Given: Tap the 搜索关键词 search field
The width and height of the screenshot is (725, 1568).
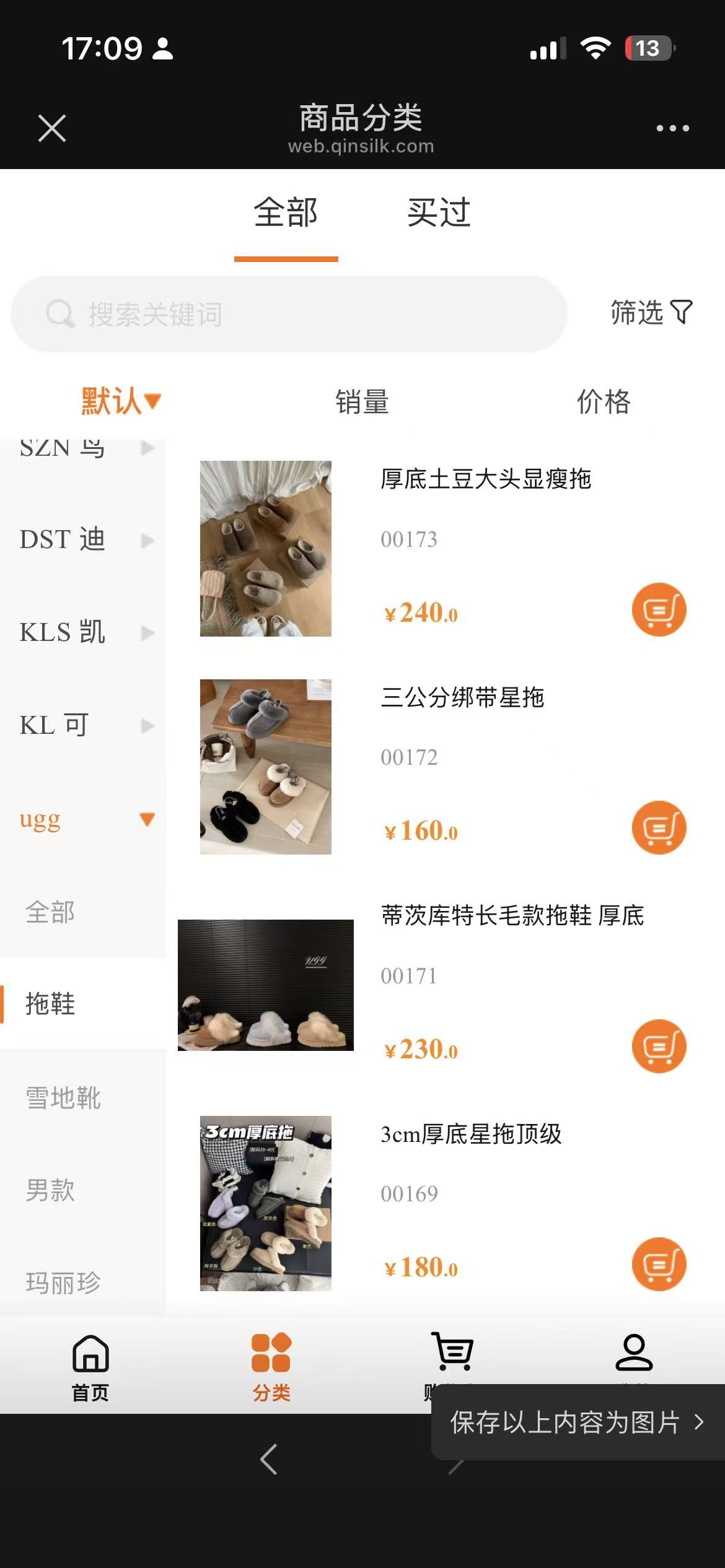Looking at the screenshot, I should 289,314.
